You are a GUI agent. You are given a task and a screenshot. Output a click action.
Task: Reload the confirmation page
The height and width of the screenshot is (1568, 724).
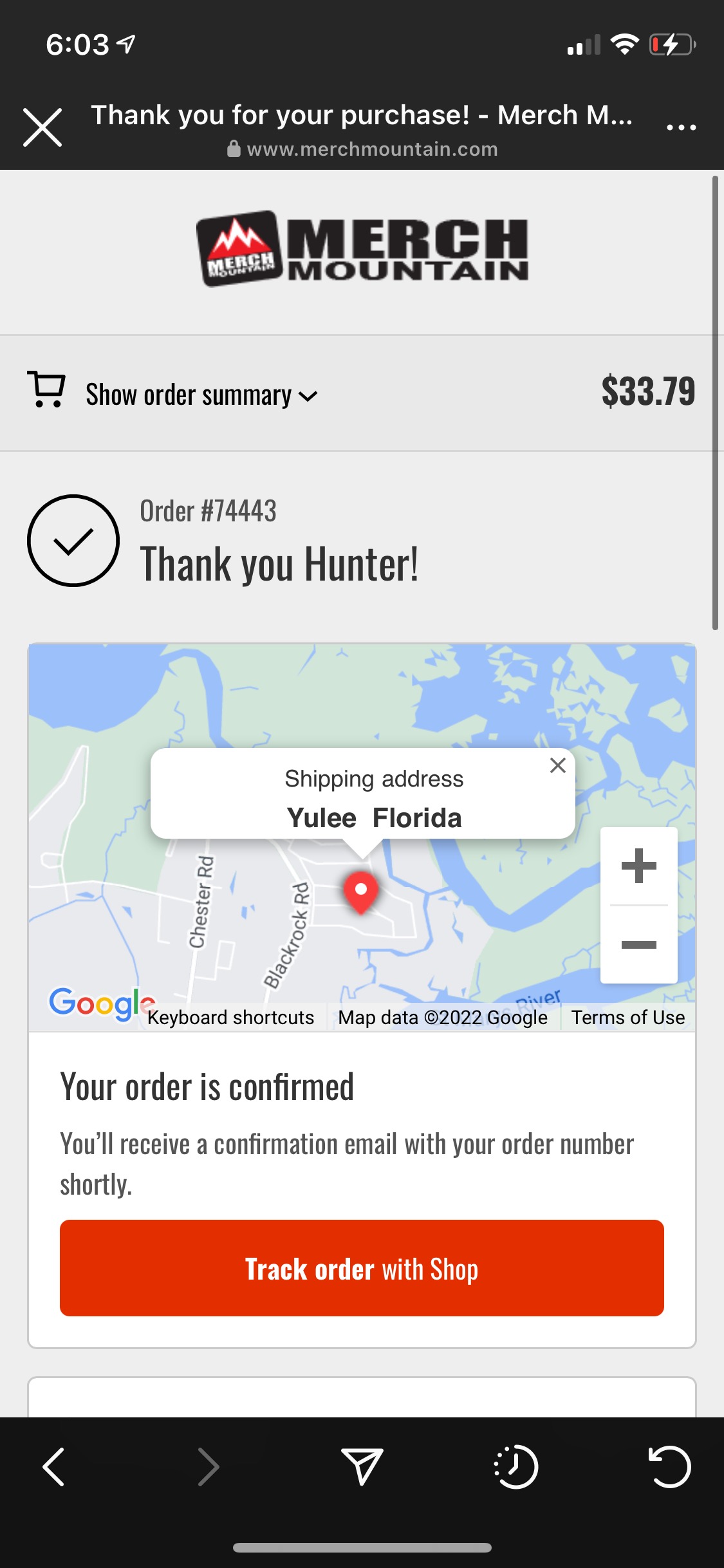tap(669, 1467)
